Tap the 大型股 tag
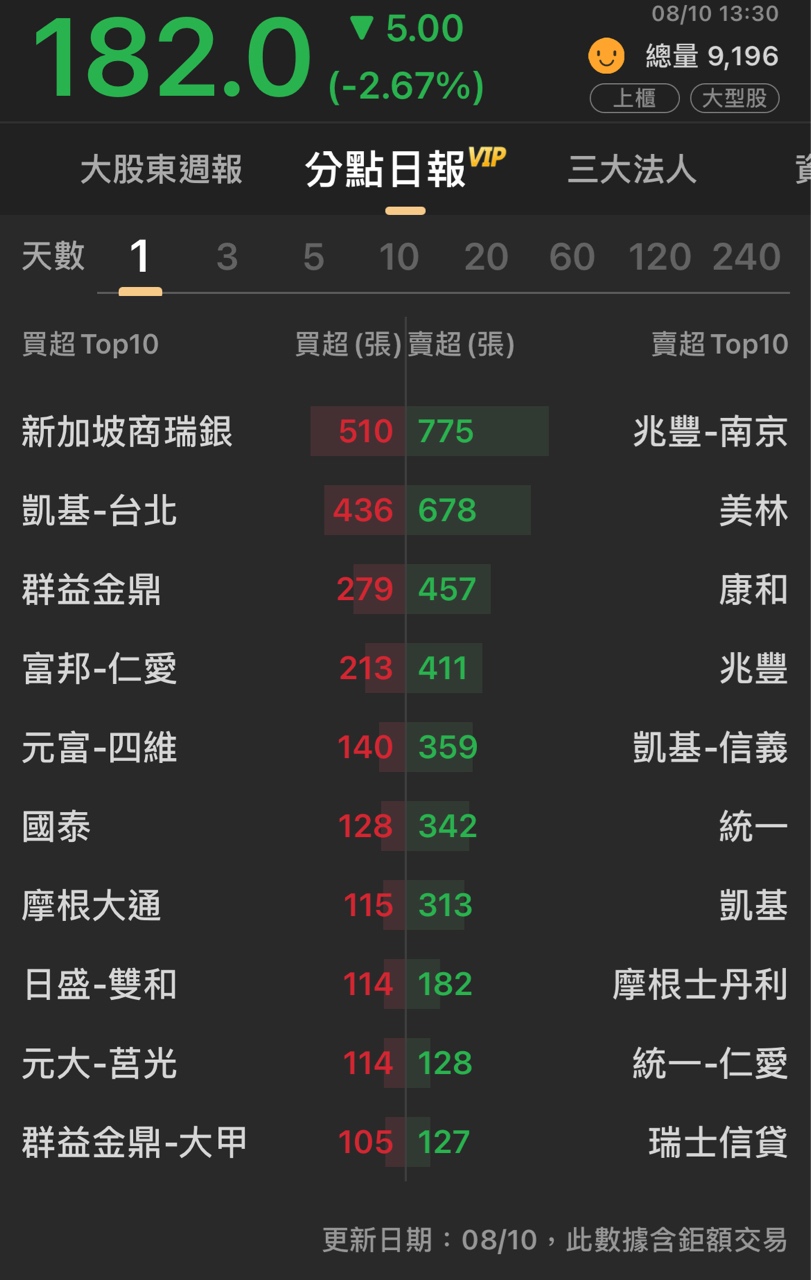This screenshot has width=811, height=1280. [x=734, y=99]
